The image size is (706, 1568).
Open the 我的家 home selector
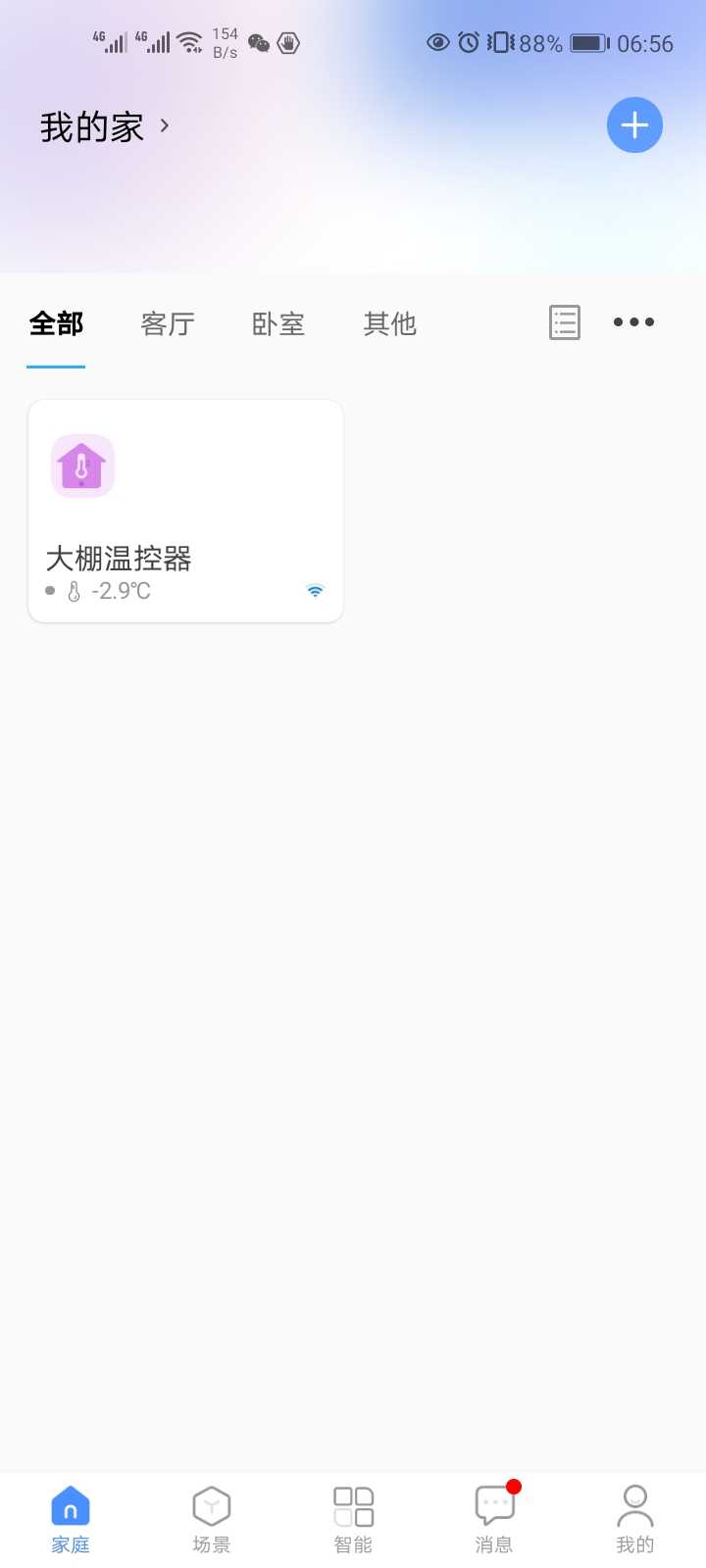[x=105, y=127]
